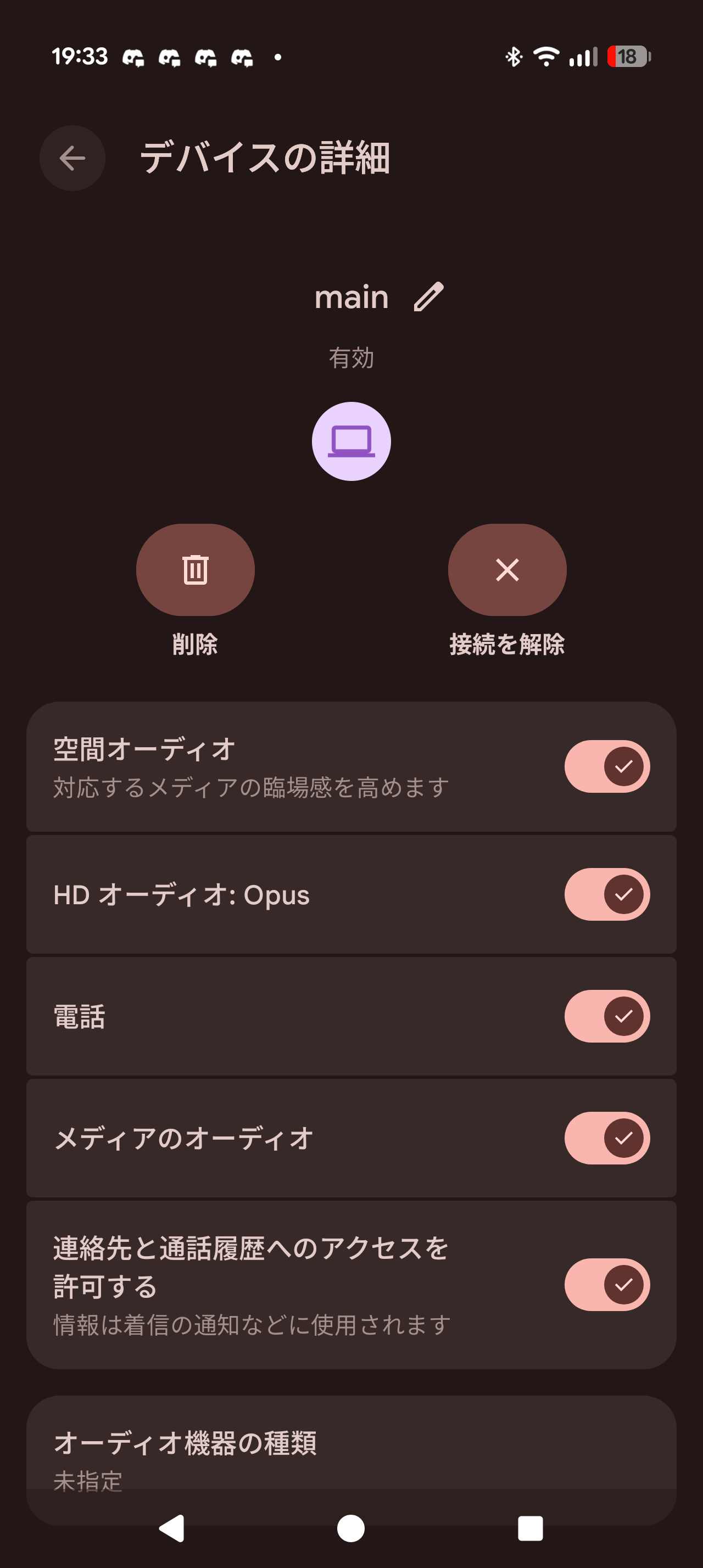
Task: Revoke 連絡先と通話履歴へのアクセス permission
Action: pyautogui.click(x=607, y=1284)
